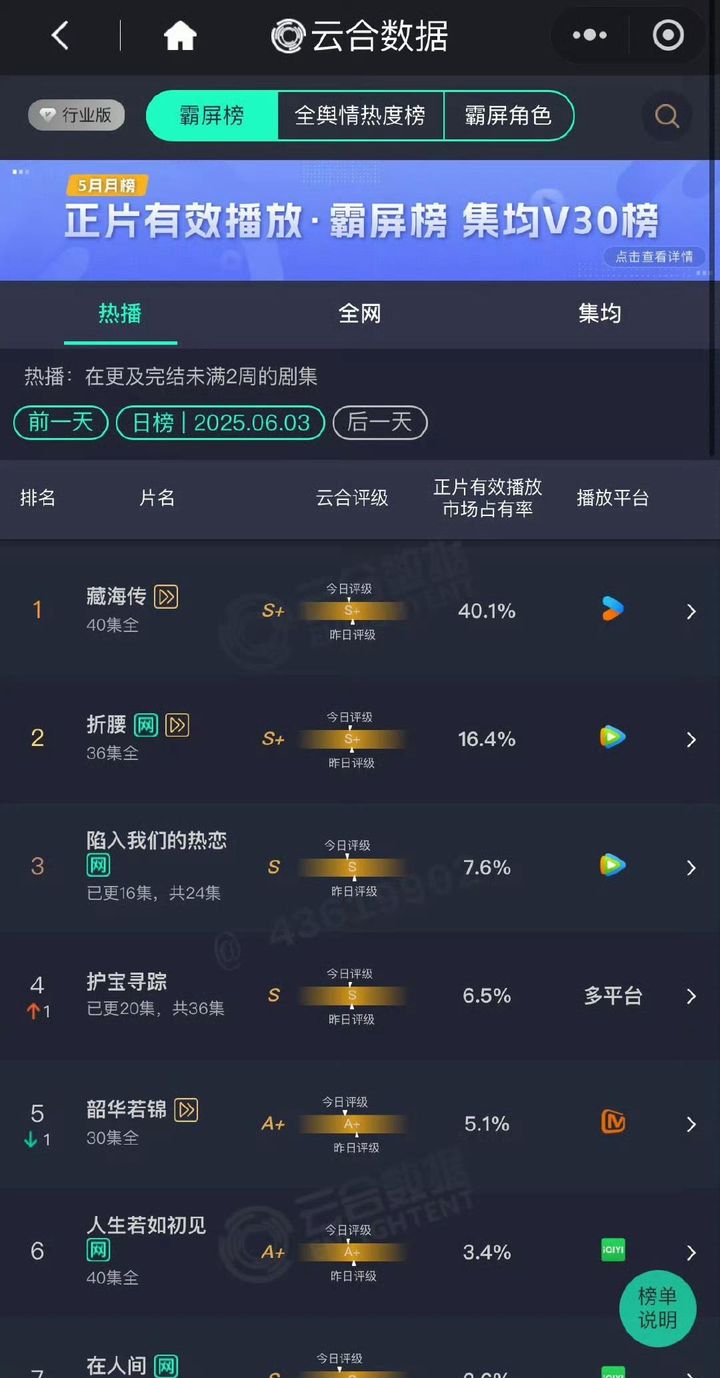Open the 护宝寻踪 entry

click(360, 996)
